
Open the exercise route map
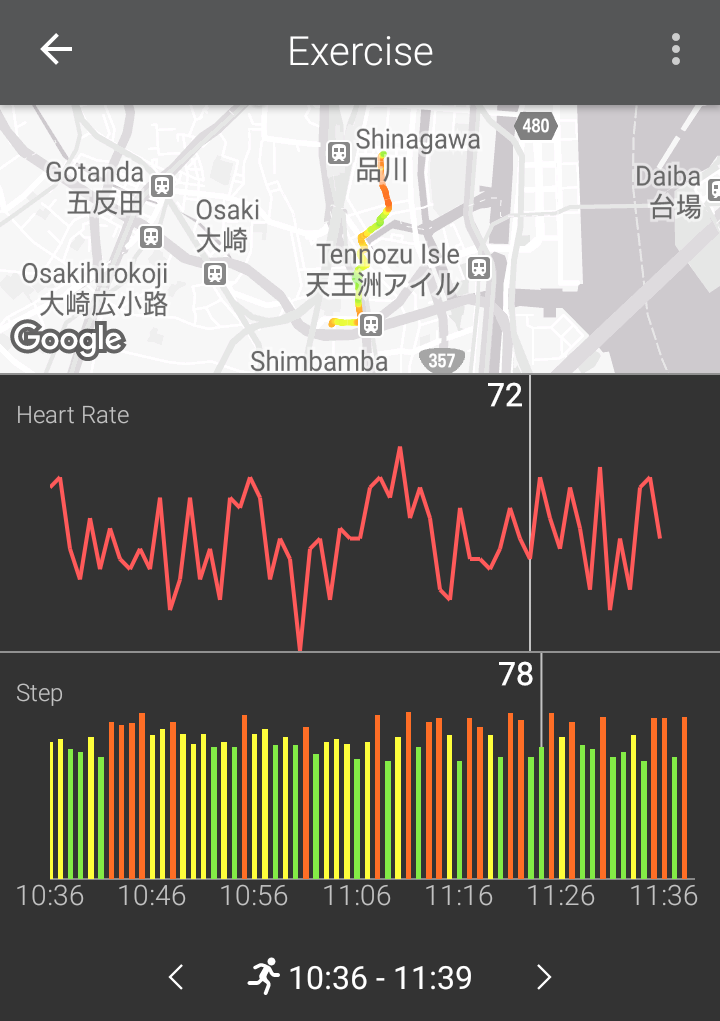click(360, 240)
